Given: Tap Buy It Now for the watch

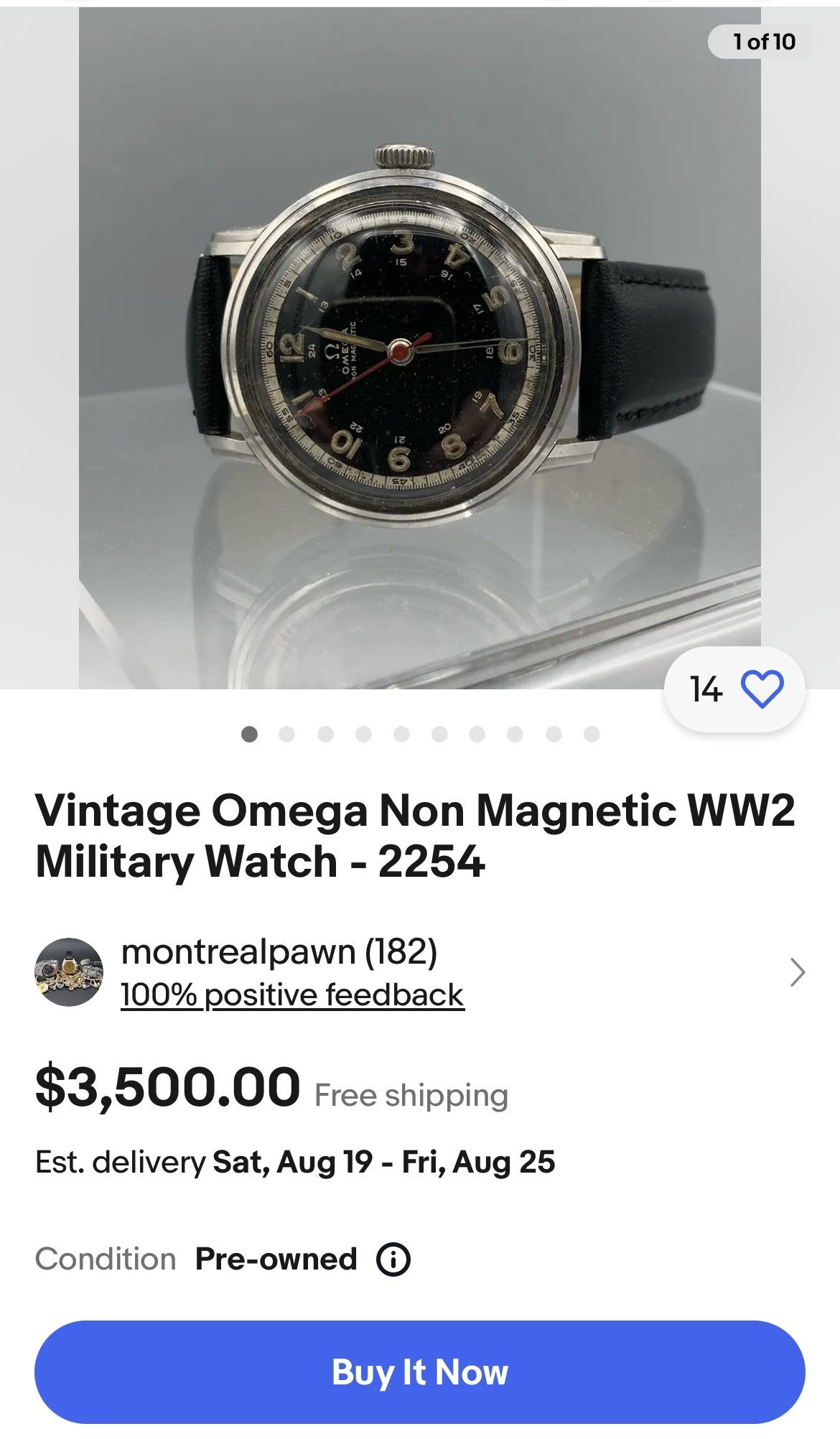Looking at the screenshot, I should click(x=419, y=1372).
